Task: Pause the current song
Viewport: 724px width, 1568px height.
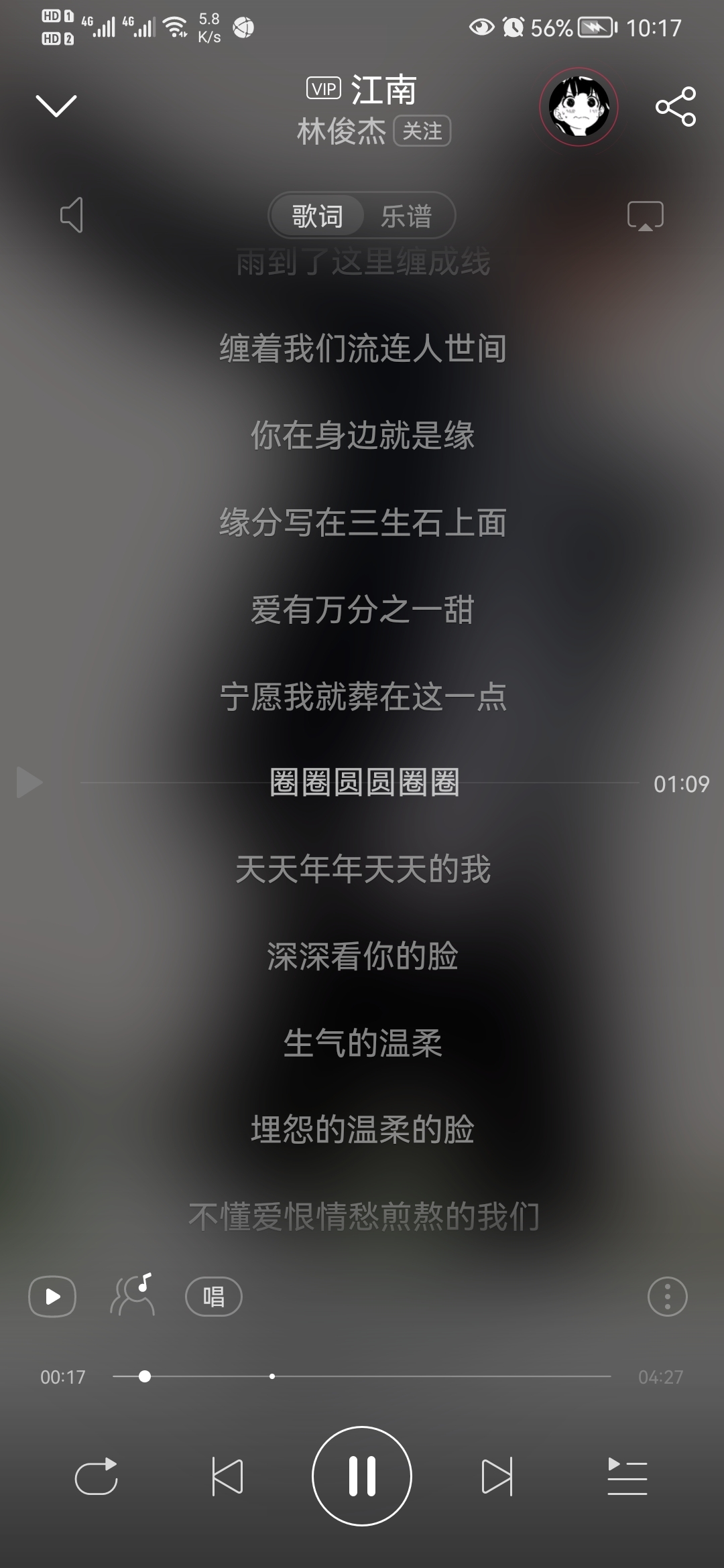Action: coord(362,1476)
